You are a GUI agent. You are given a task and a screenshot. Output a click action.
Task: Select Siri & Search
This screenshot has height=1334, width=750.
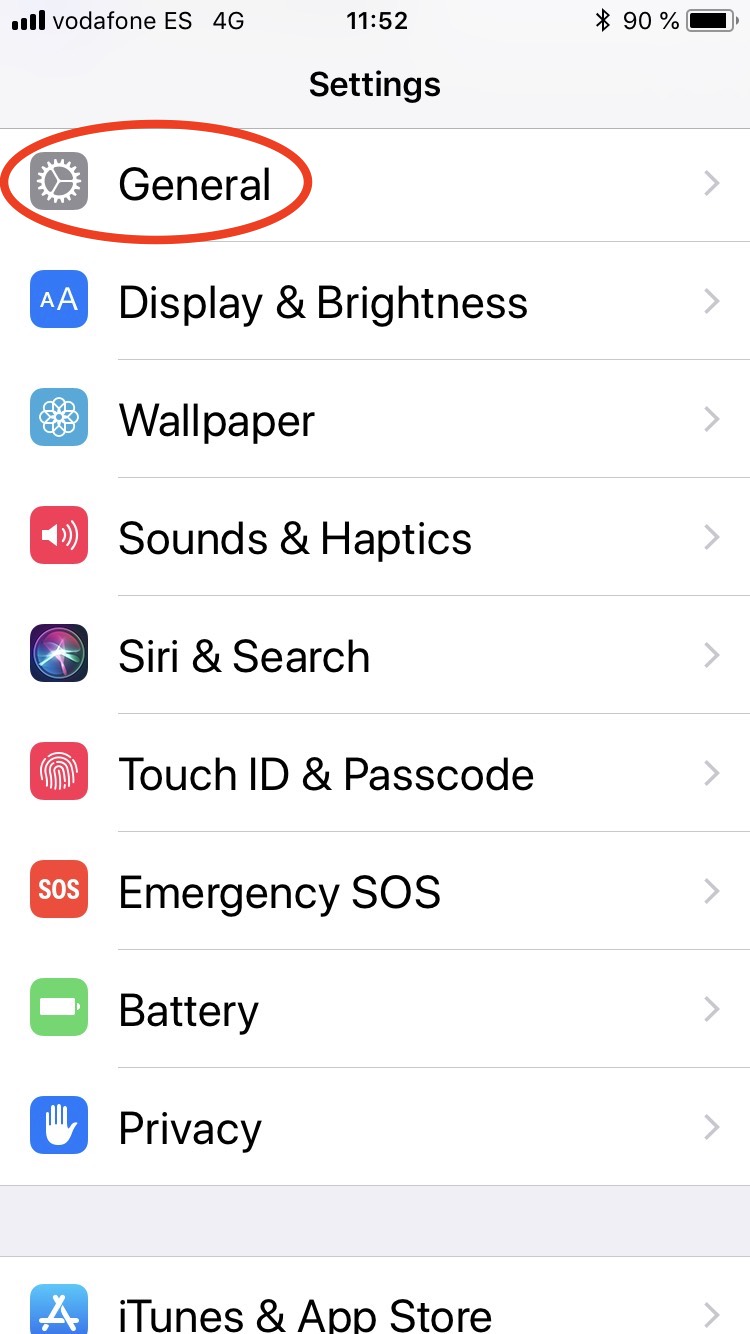[x=375, y=656]
